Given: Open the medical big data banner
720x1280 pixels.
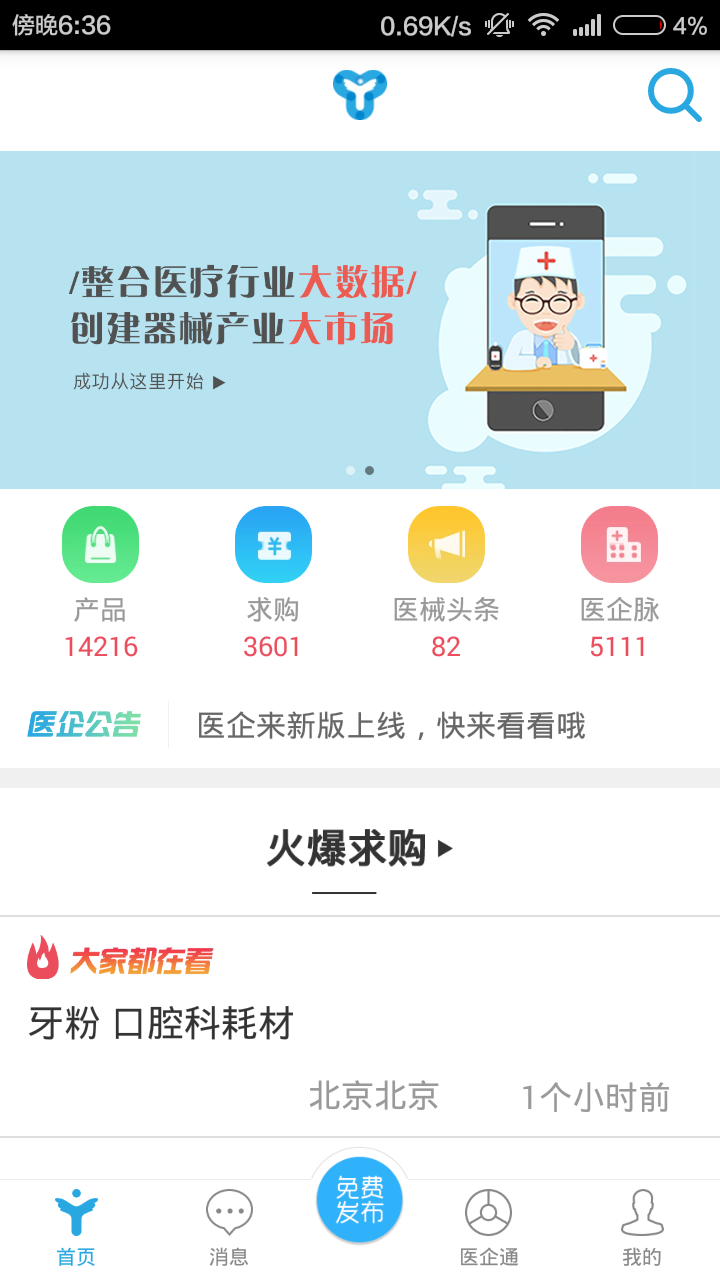Looking at the screenshot, I should 360,320.
